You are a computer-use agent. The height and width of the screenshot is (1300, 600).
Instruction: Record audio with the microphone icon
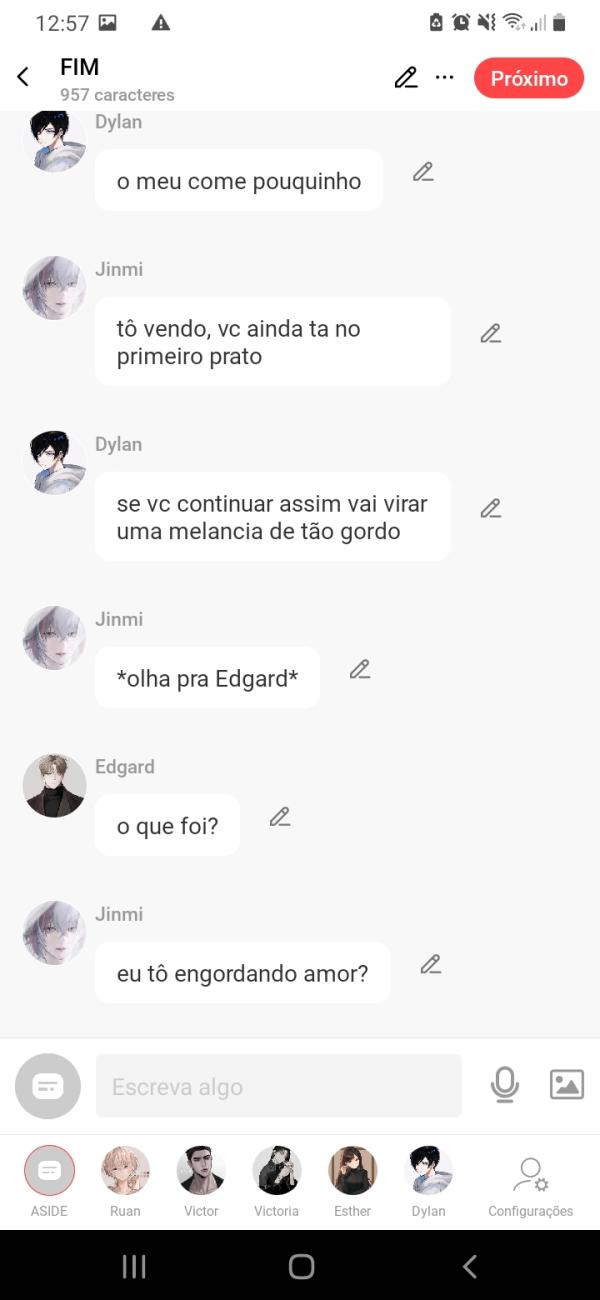point(505,1085)
